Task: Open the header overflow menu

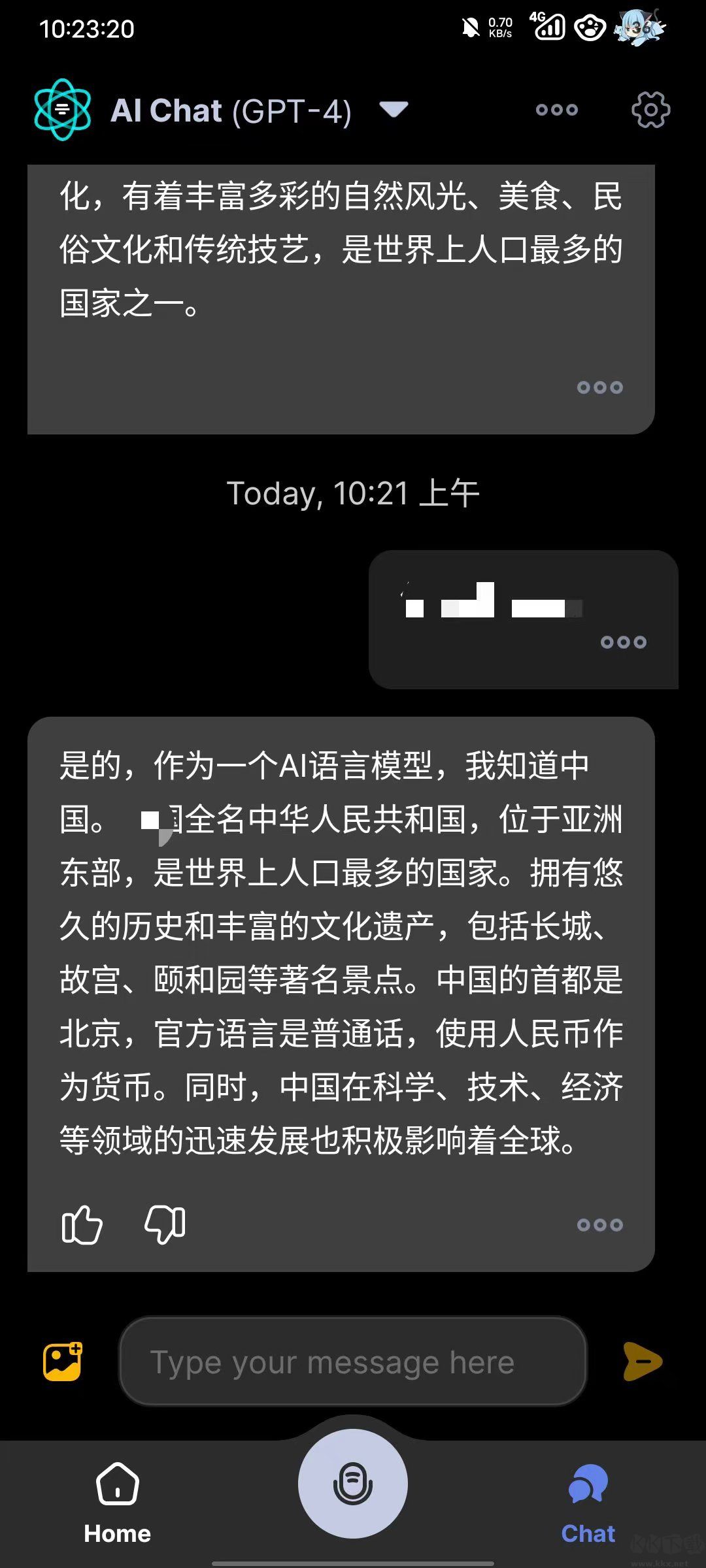Action: point(556,109)
